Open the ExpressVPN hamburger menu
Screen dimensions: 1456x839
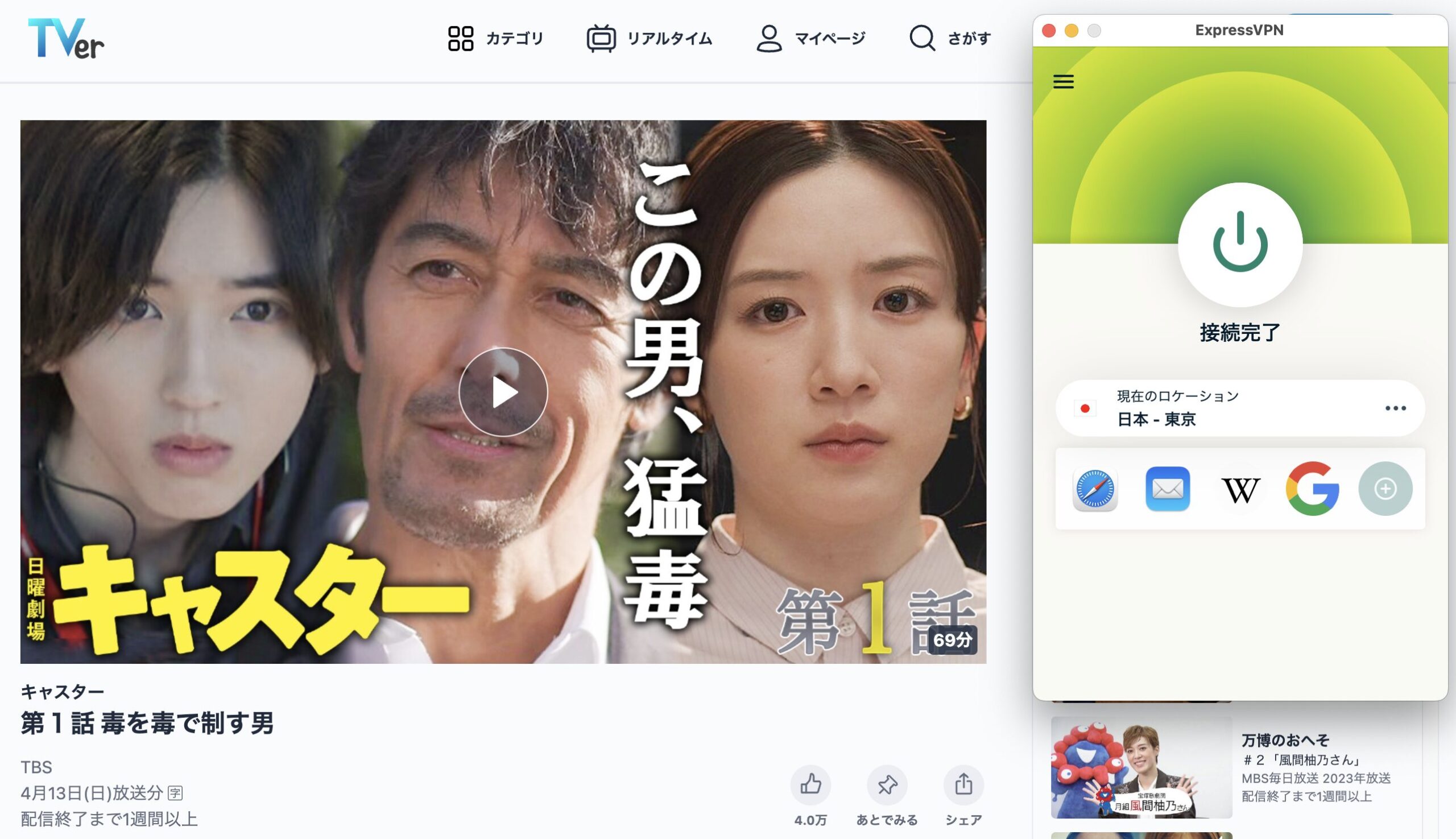click(x=1063, y=81)
